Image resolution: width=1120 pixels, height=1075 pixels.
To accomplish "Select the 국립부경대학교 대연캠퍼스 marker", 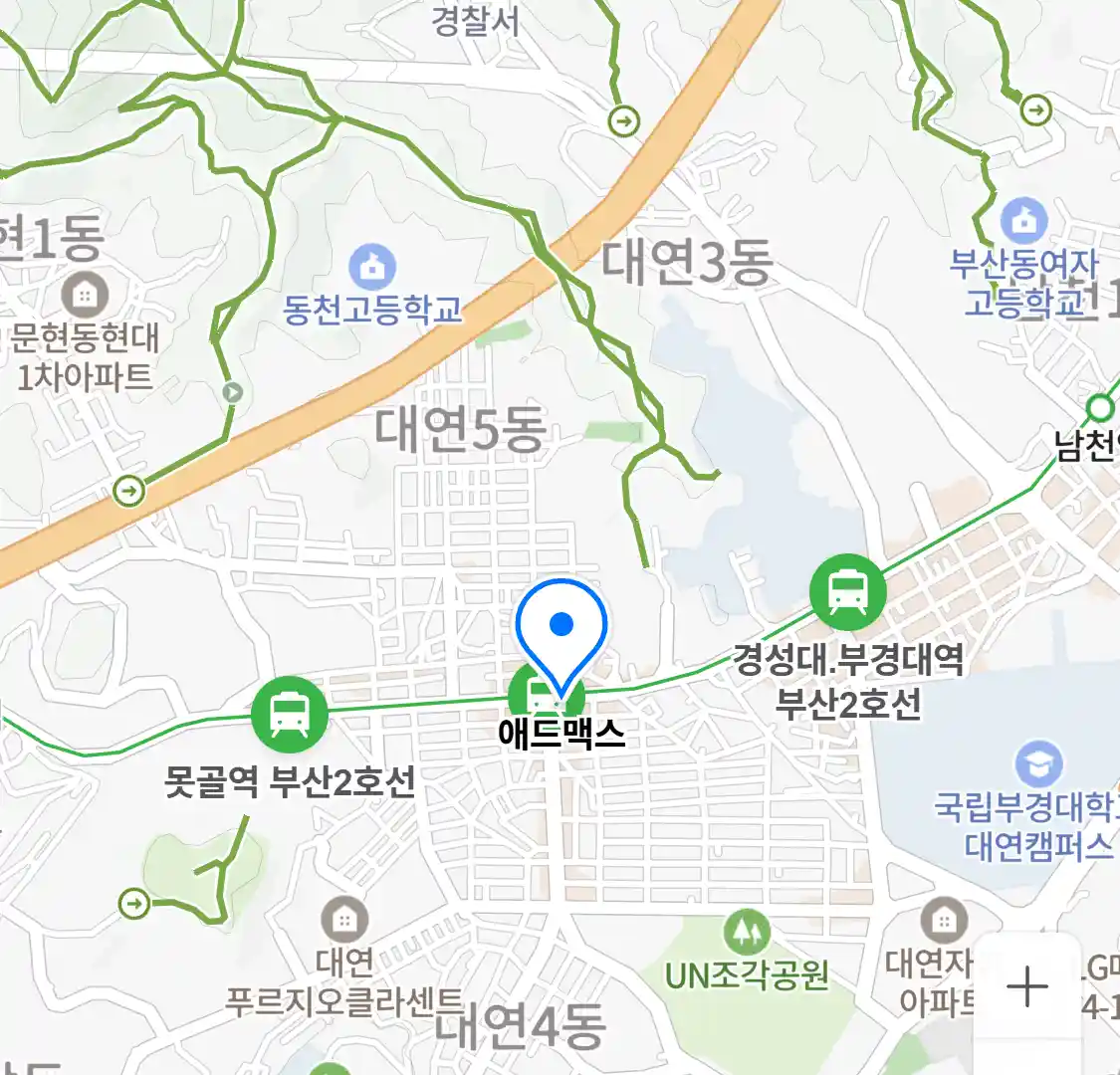I will pos(1038,763).
